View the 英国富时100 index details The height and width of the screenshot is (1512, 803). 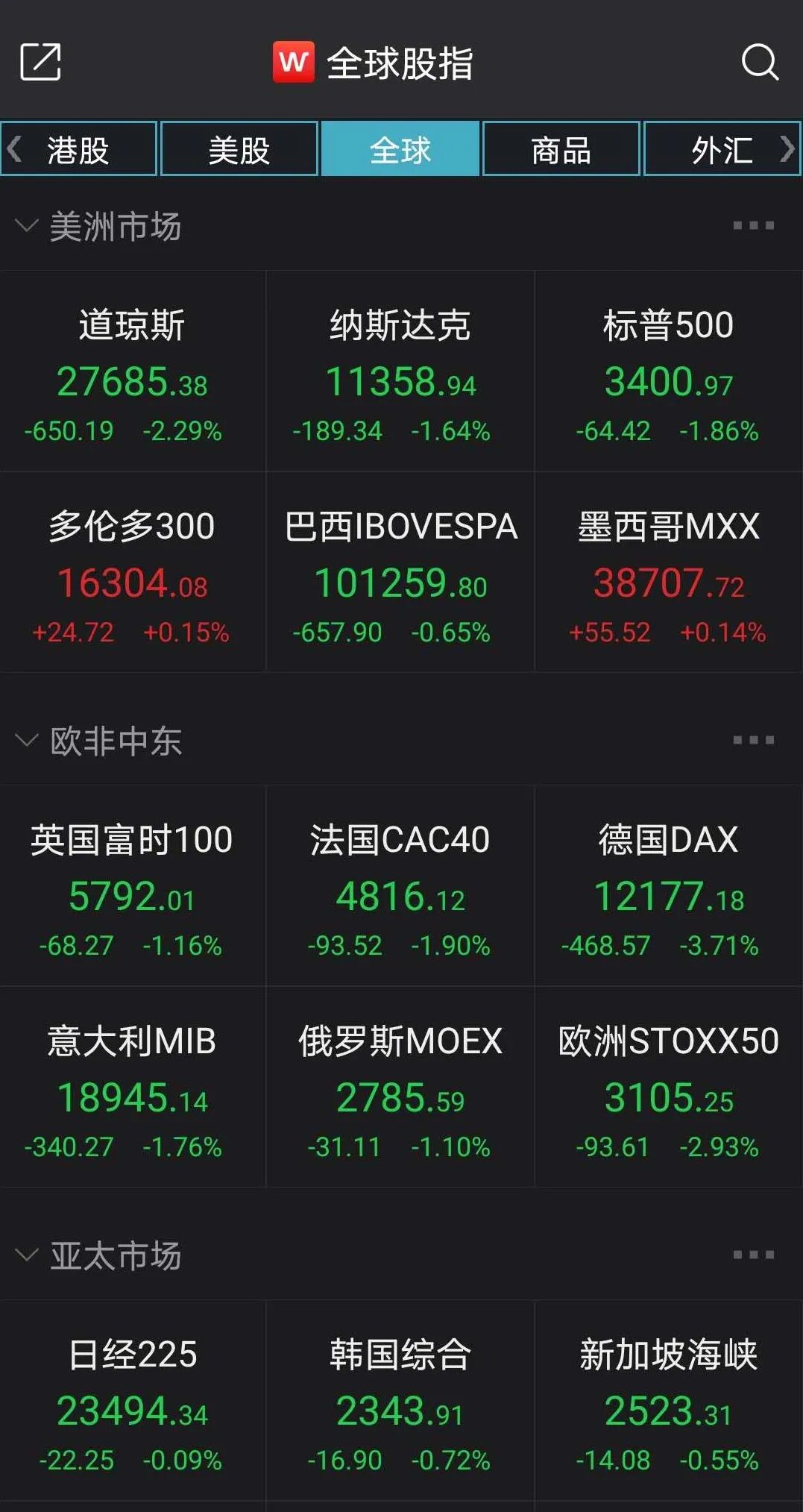[x=132, y=886]
